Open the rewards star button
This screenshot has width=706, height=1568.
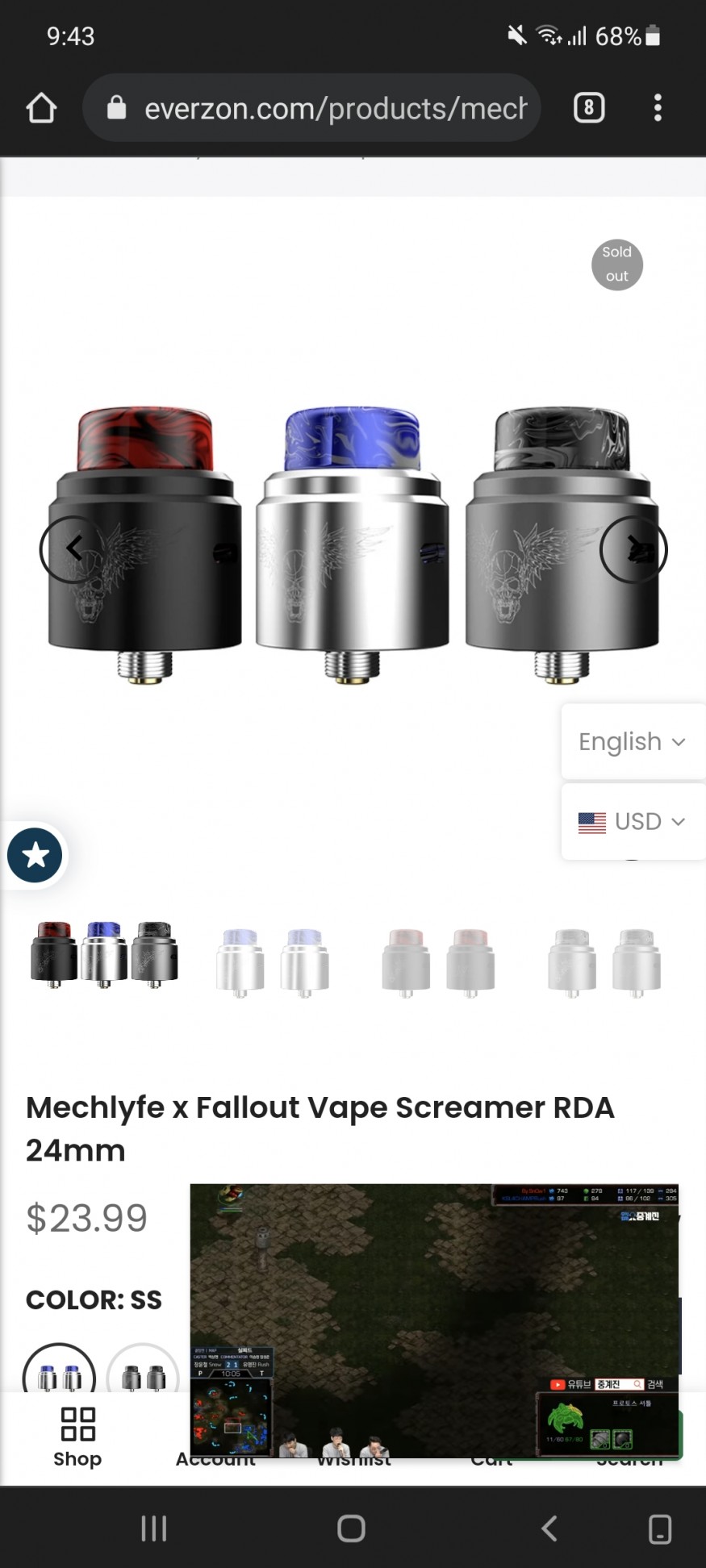point(35,855)
